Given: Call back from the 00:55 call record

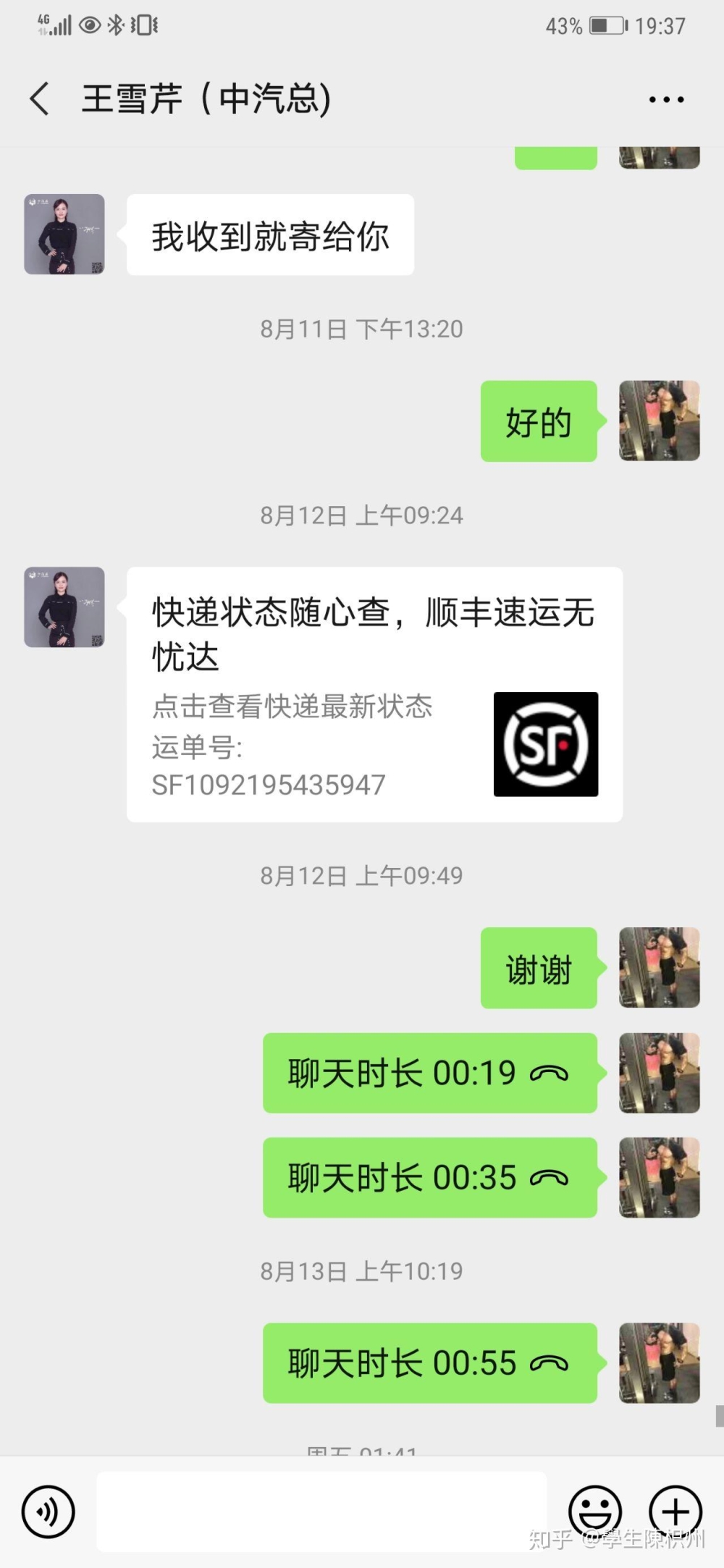Looking at the screenshot, I should 429,1363.
